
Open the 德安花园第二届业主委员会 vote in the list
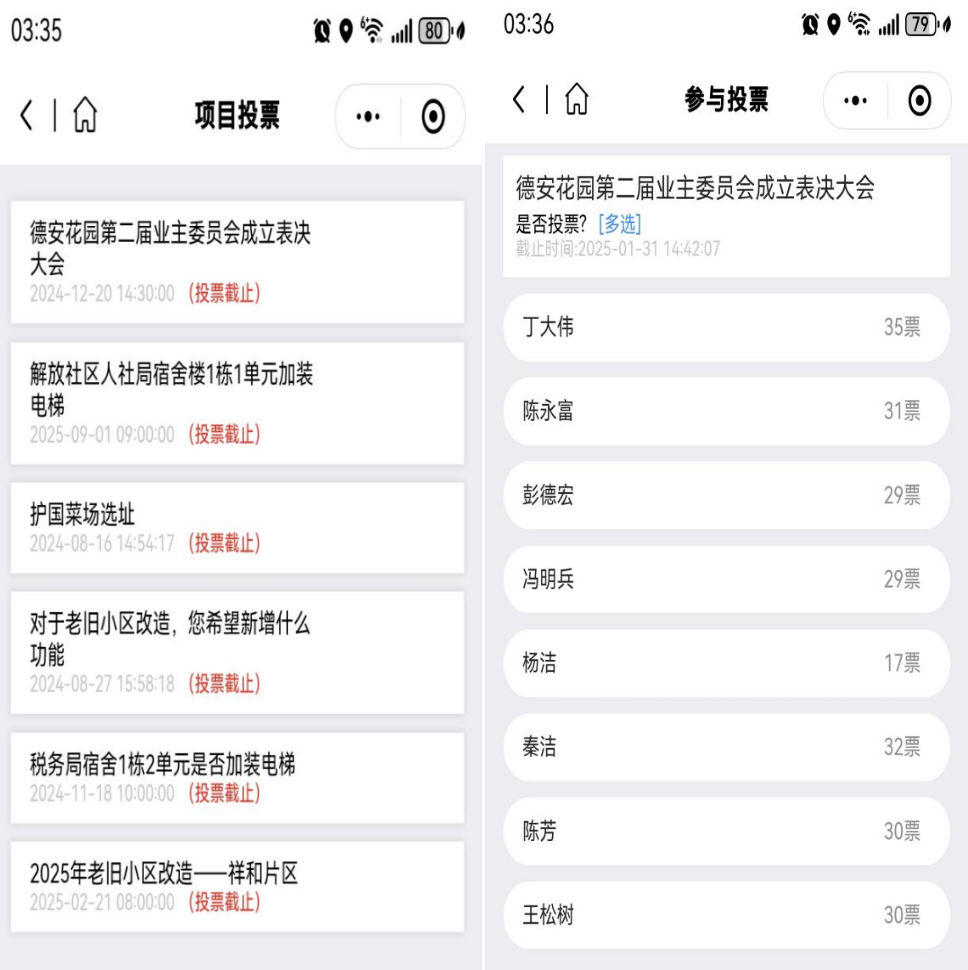click(x=237, y=262)
